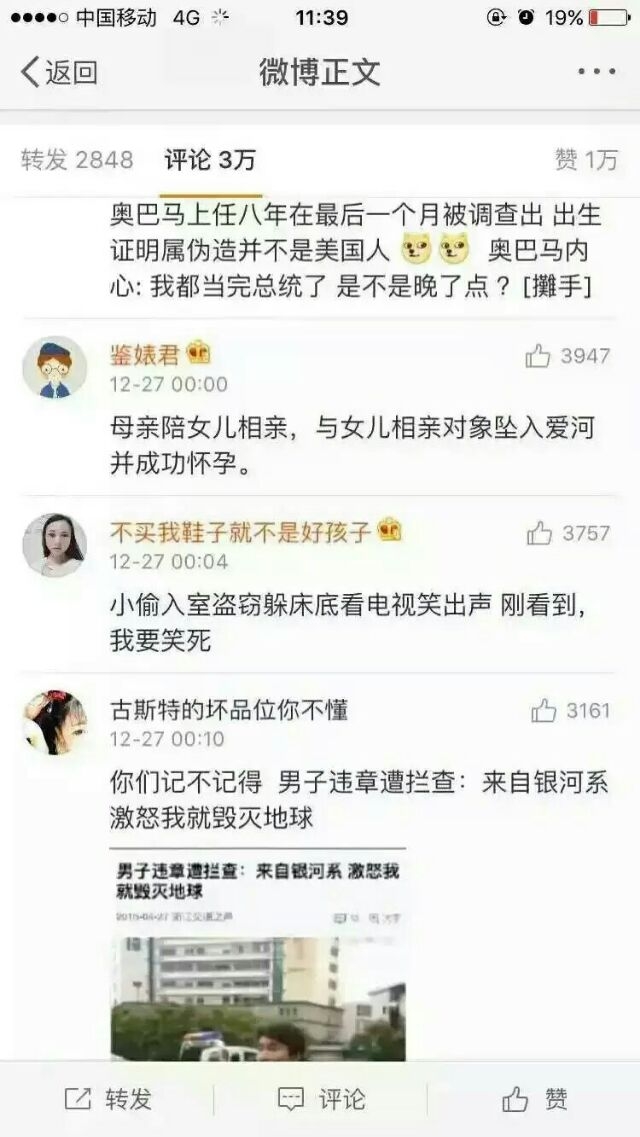Go back using the 返回 button
This screenshot has width=640, height=1137.
click(59, 73)
